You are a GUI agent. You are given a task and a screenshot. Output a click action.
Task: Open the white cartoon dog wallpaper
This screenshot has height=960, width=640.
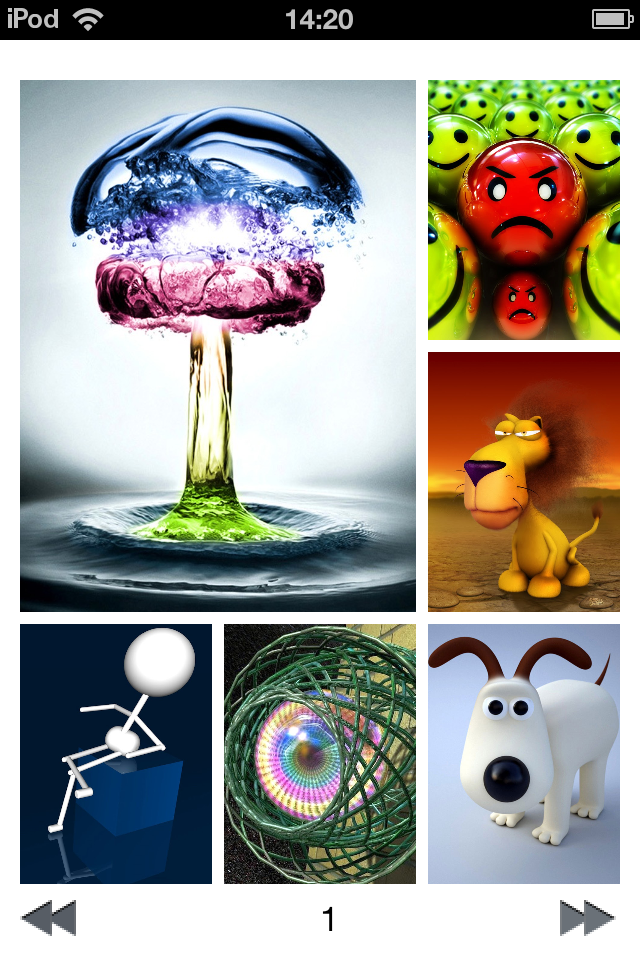(524, 753)
